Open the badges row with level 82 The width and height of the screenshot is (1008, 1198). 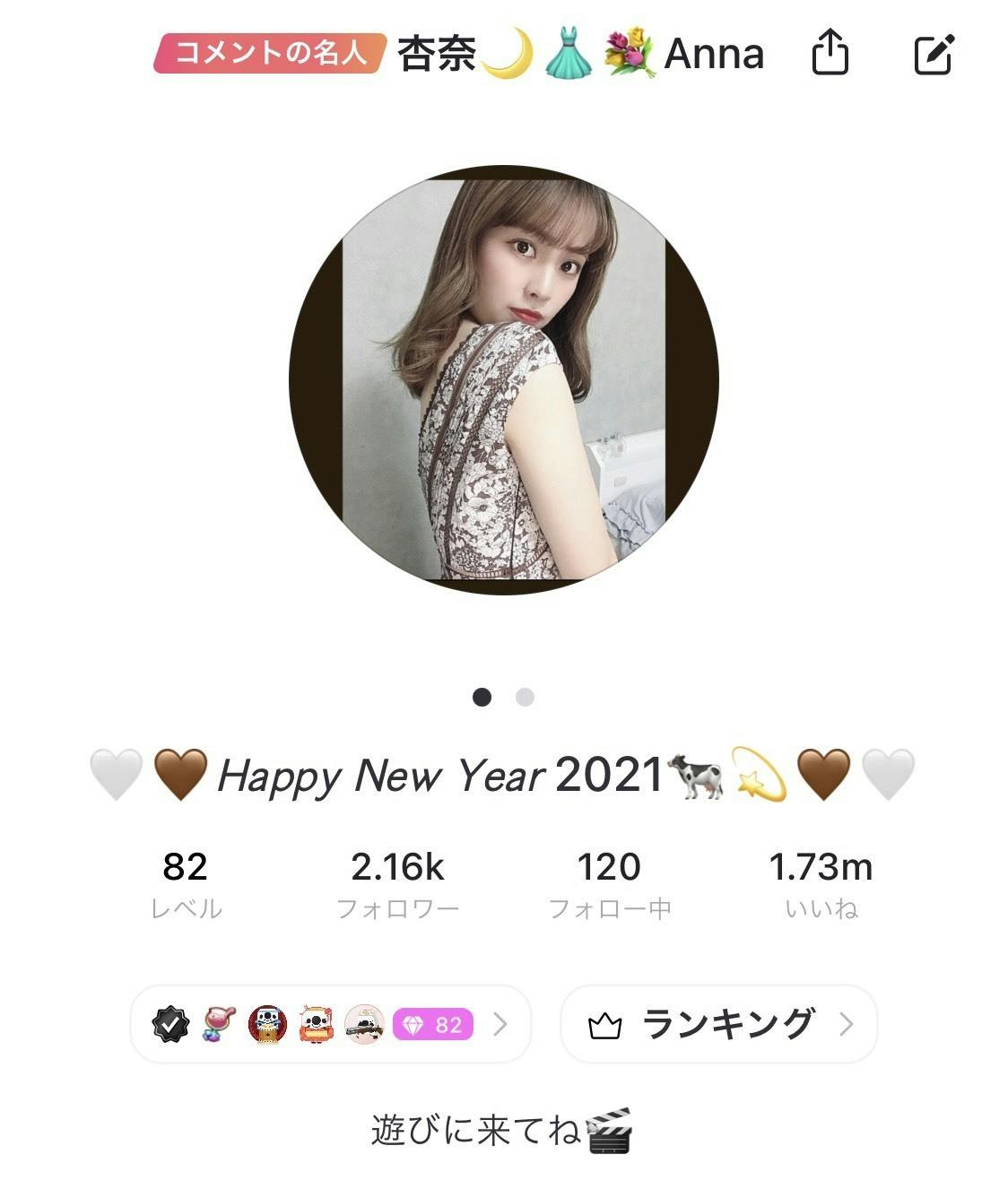click(x=330, y=1024)
